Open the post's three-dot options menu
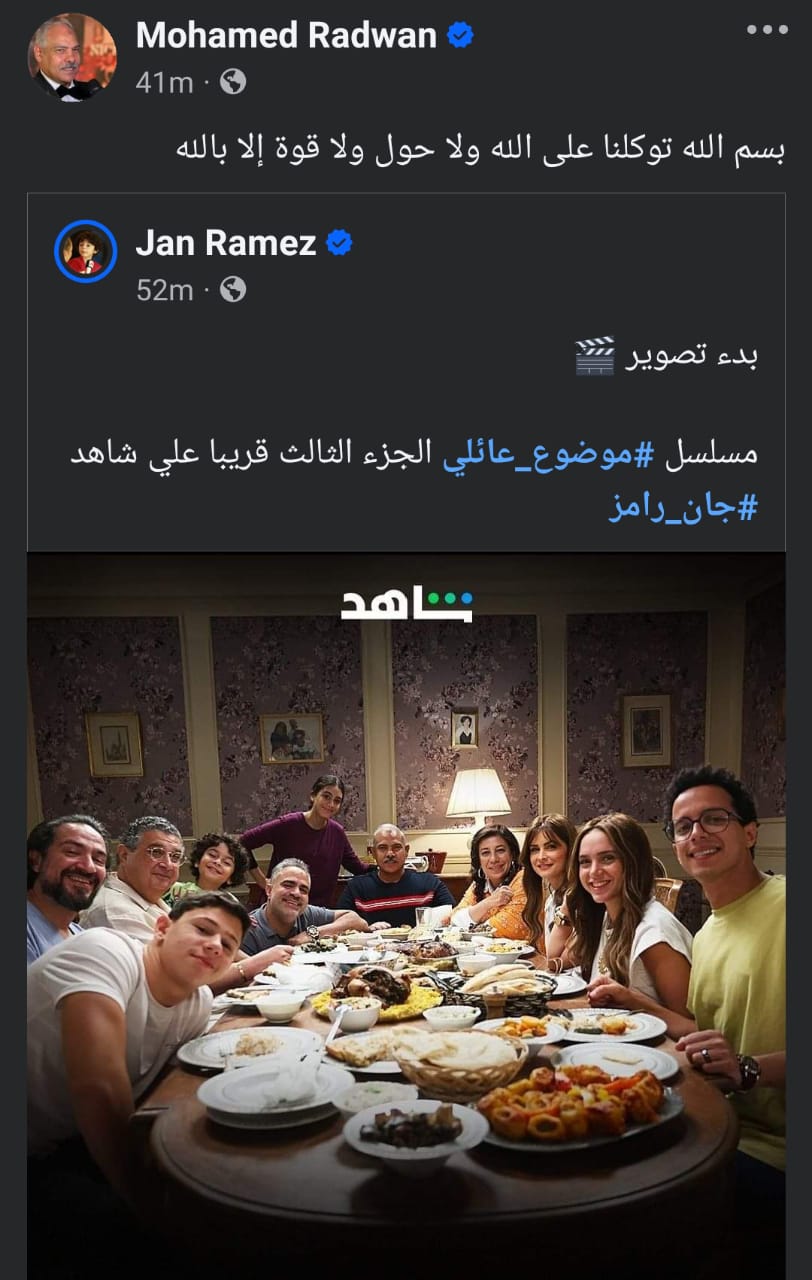 coord(767,31)
